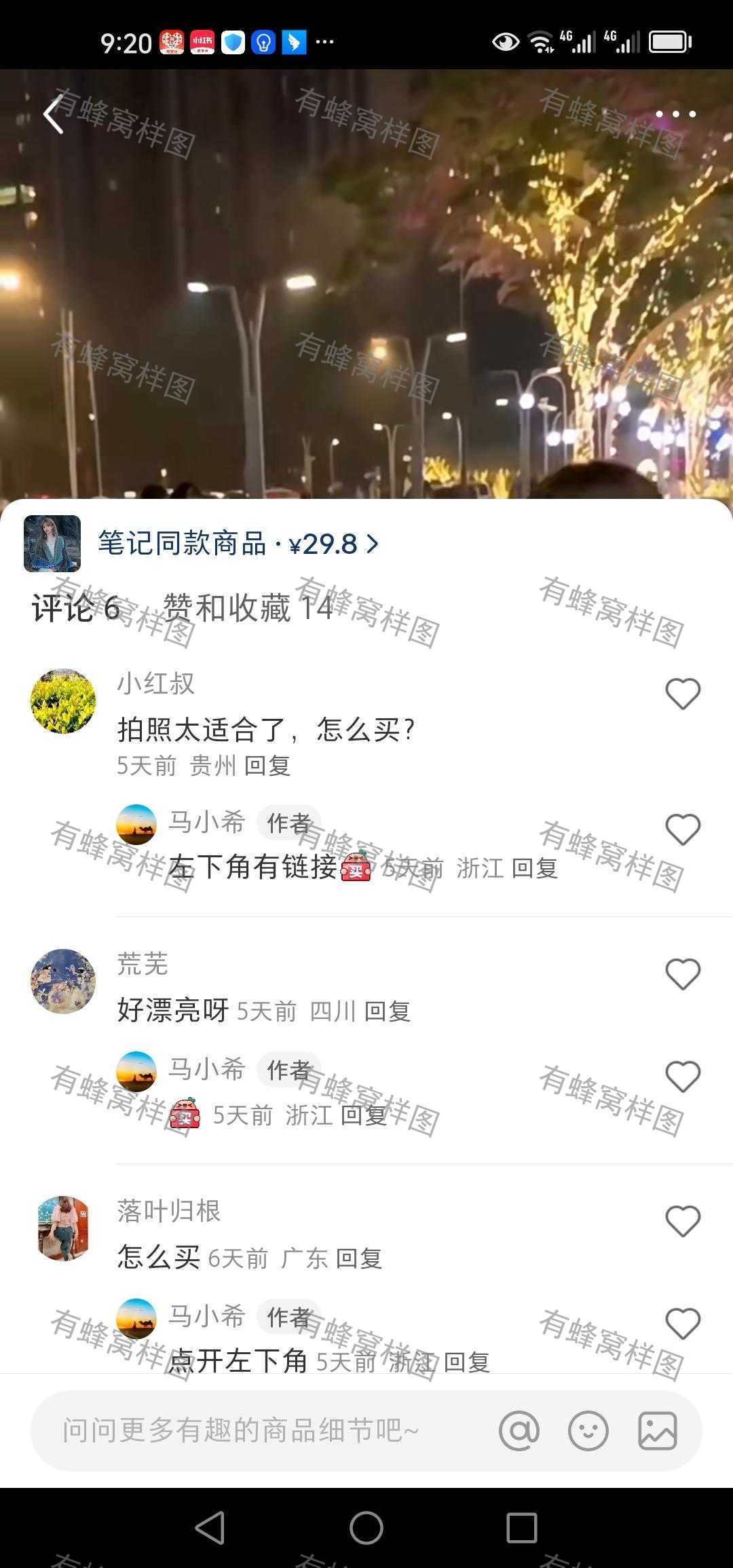Like 小红叔's comment
The width and height of the screenshot is (733, 1568).
(x=683, y=694)
